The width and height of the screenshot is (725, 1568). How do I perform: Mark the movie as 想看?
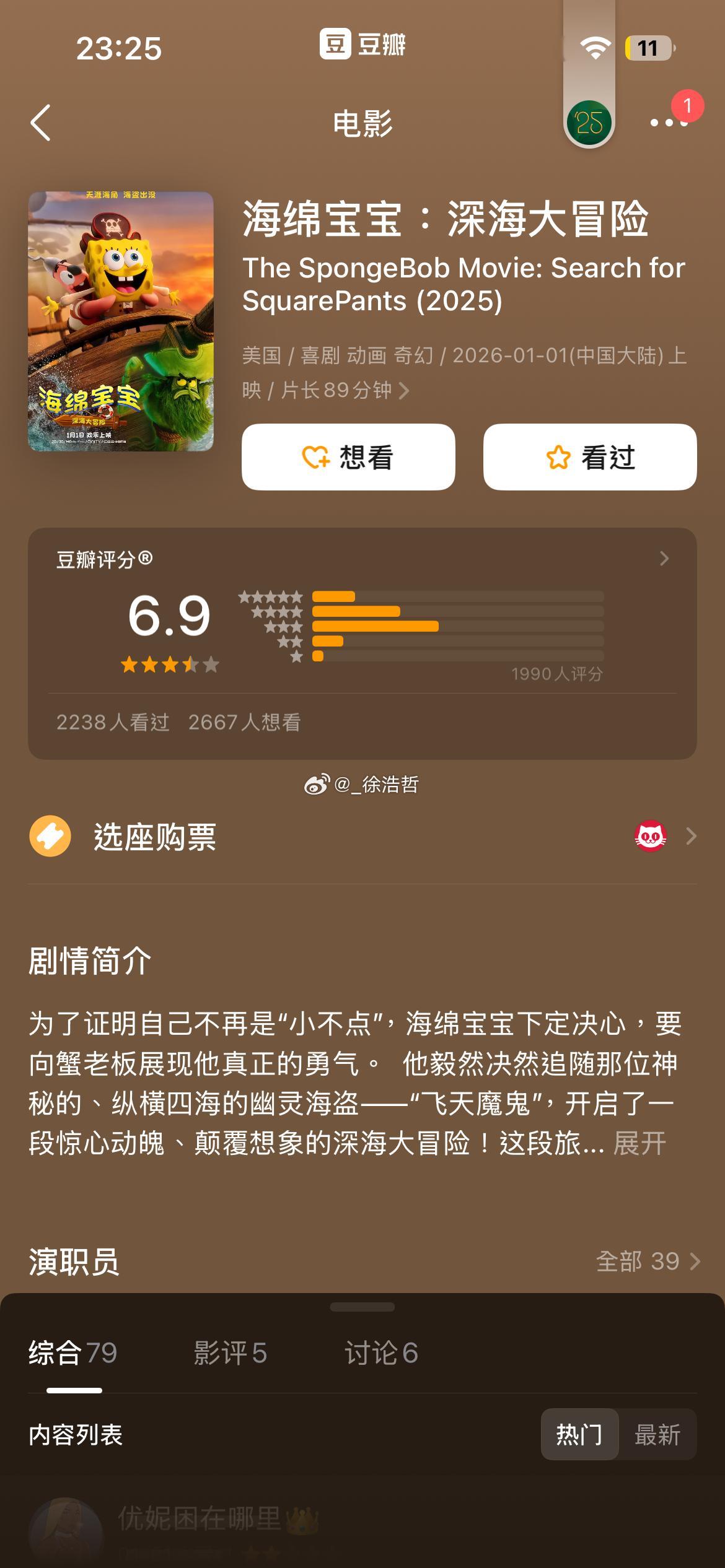coord(348,457)
